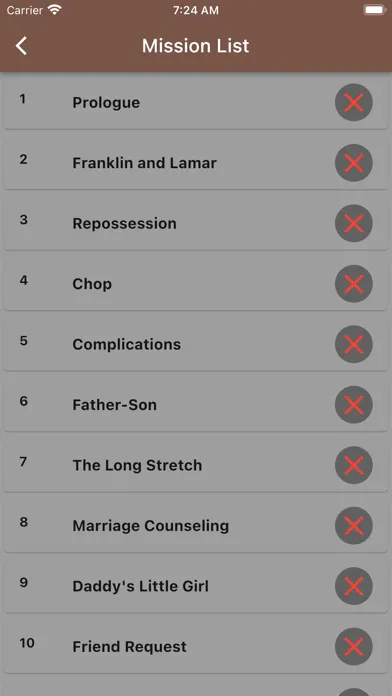Mark the Franklin and Lamar status button
The width and height of the screenshot is (392, 696).
(354, 163)
